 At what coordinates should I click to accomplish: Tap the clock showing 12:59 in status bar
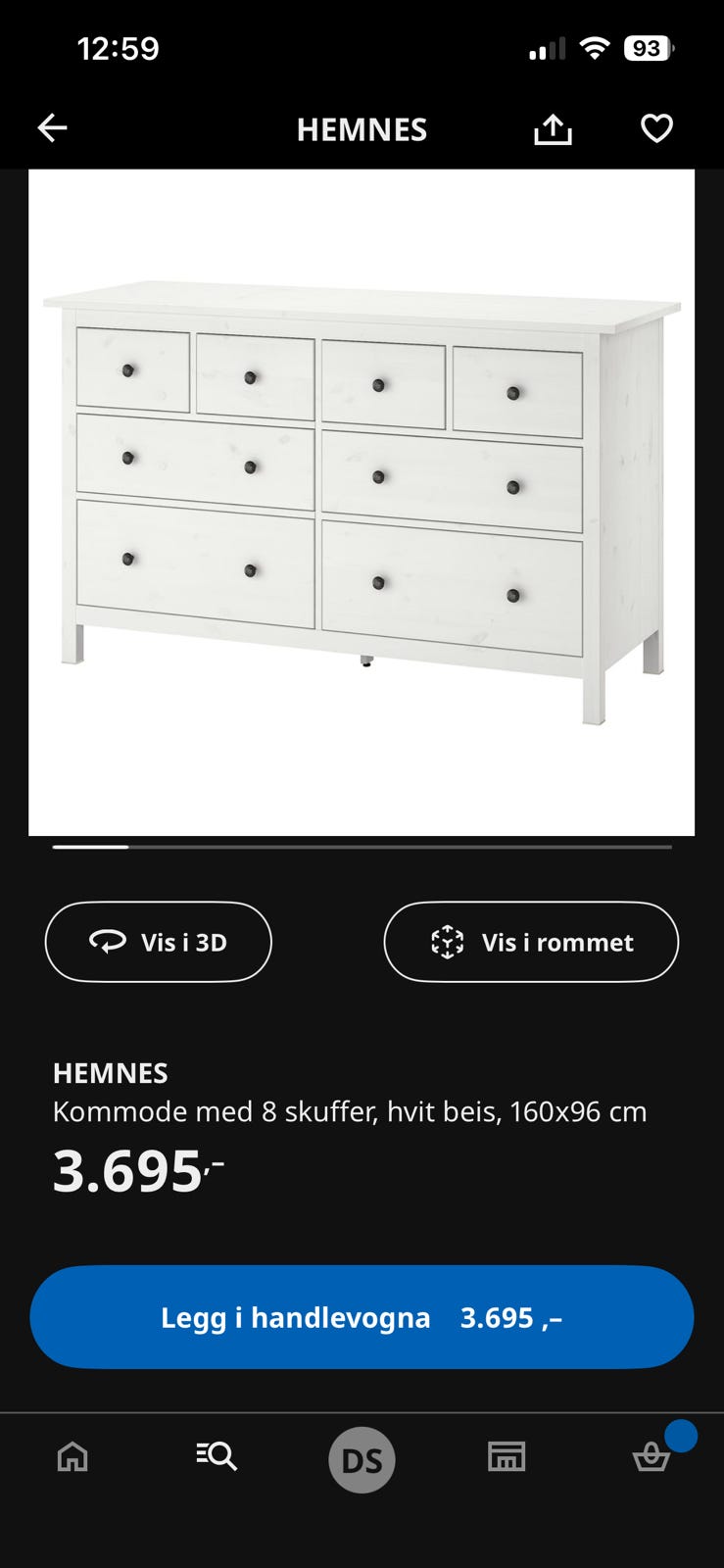click(x=120, y=47)
